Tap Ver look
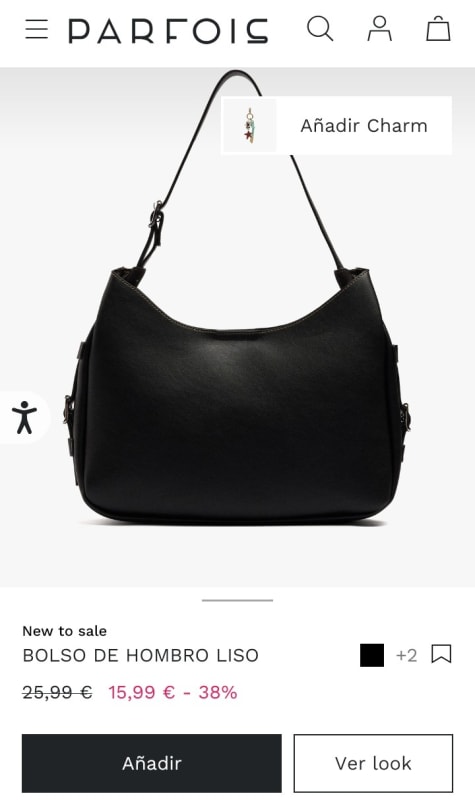The height and width of the screenshot is (804, 475). click(x=373, y=763)
